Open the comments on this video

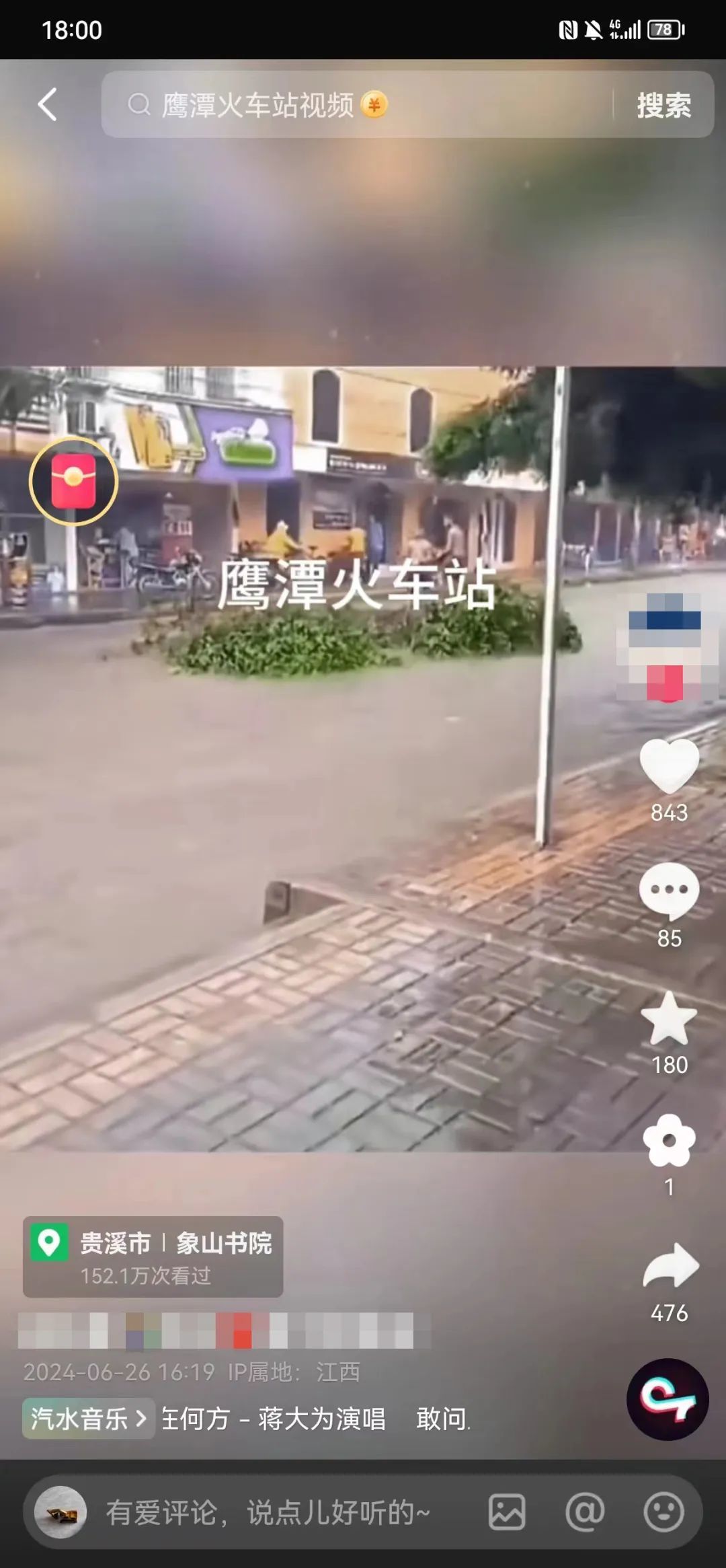coord(669,891)
